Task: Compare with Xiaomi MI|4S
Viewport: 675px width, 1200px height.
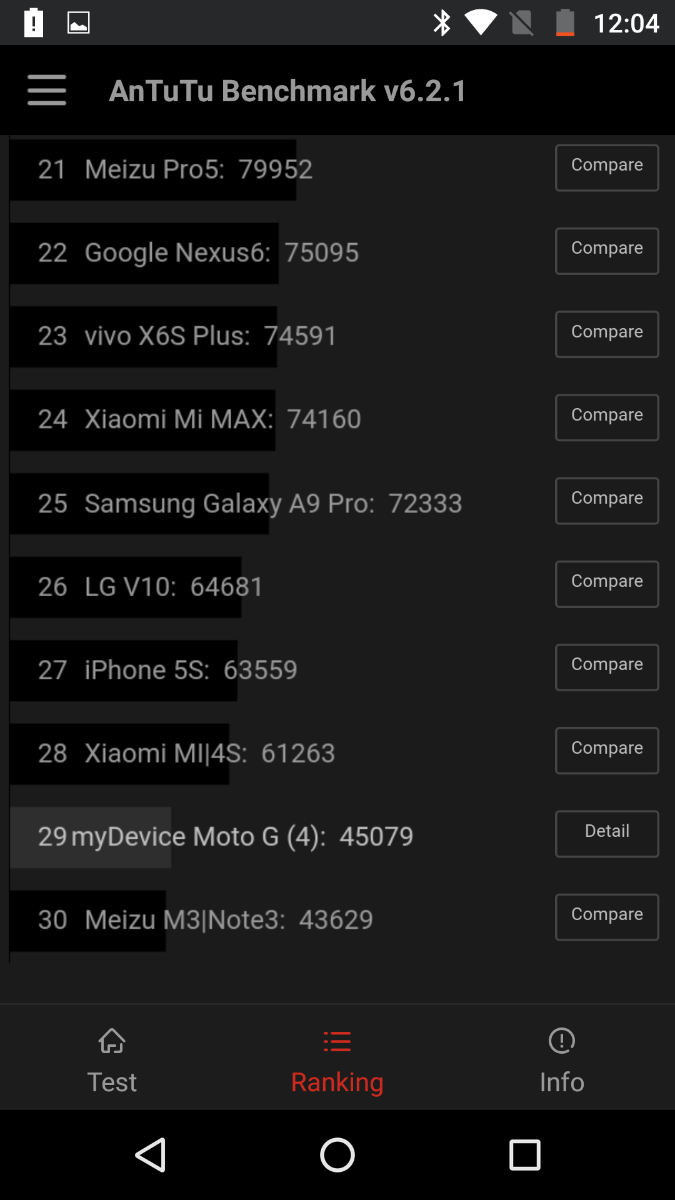Action: [x=606, y=750]
